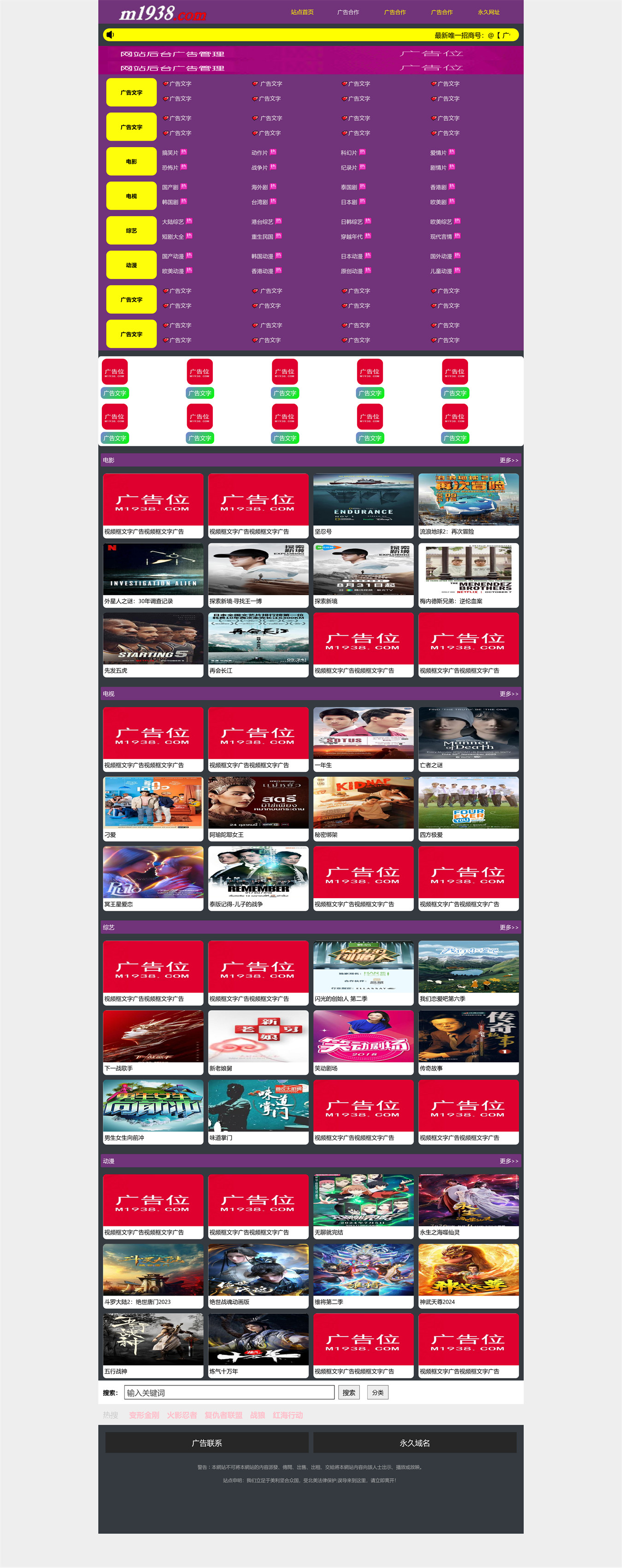This screenshot has width=622, height=1568.
Task: Tap the yellow 电影 category button
Action: coord(131,161)
